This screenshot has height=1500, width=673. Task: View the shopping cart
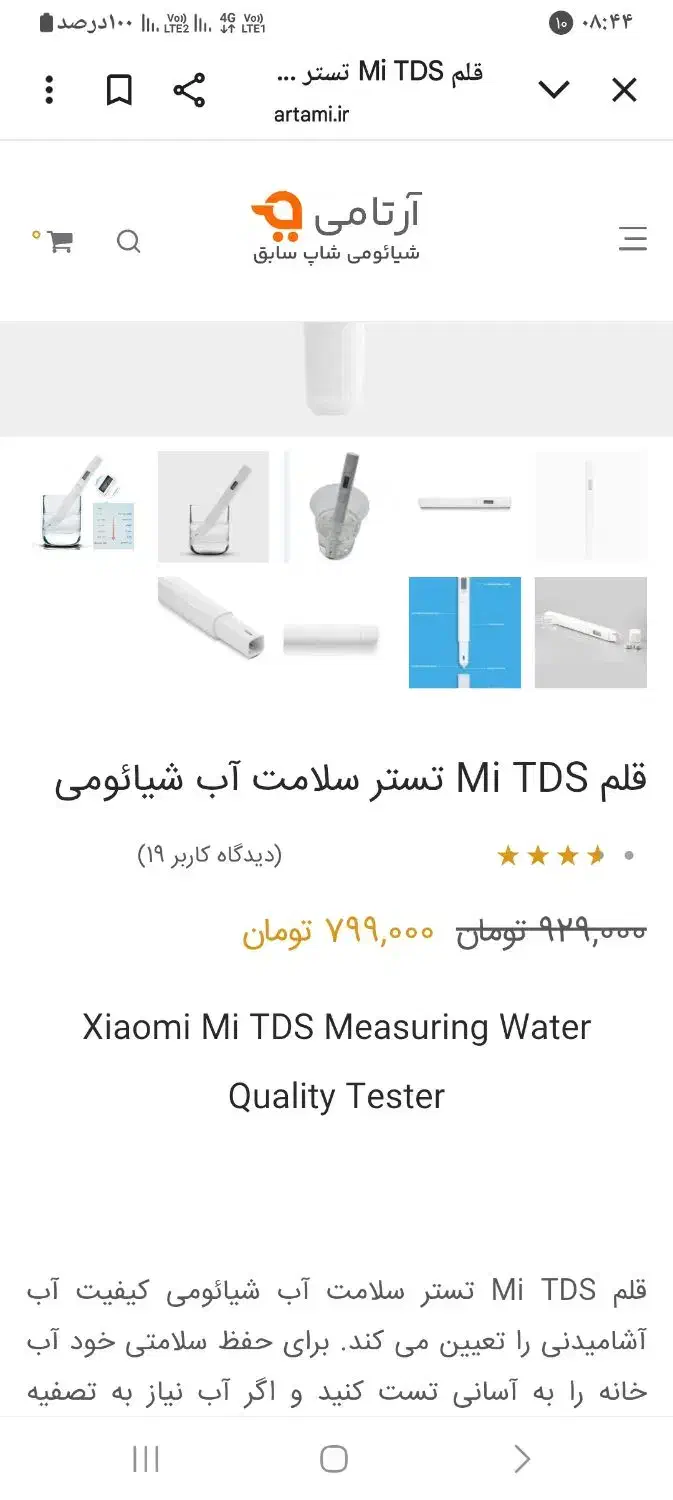(x=53, y=240)
